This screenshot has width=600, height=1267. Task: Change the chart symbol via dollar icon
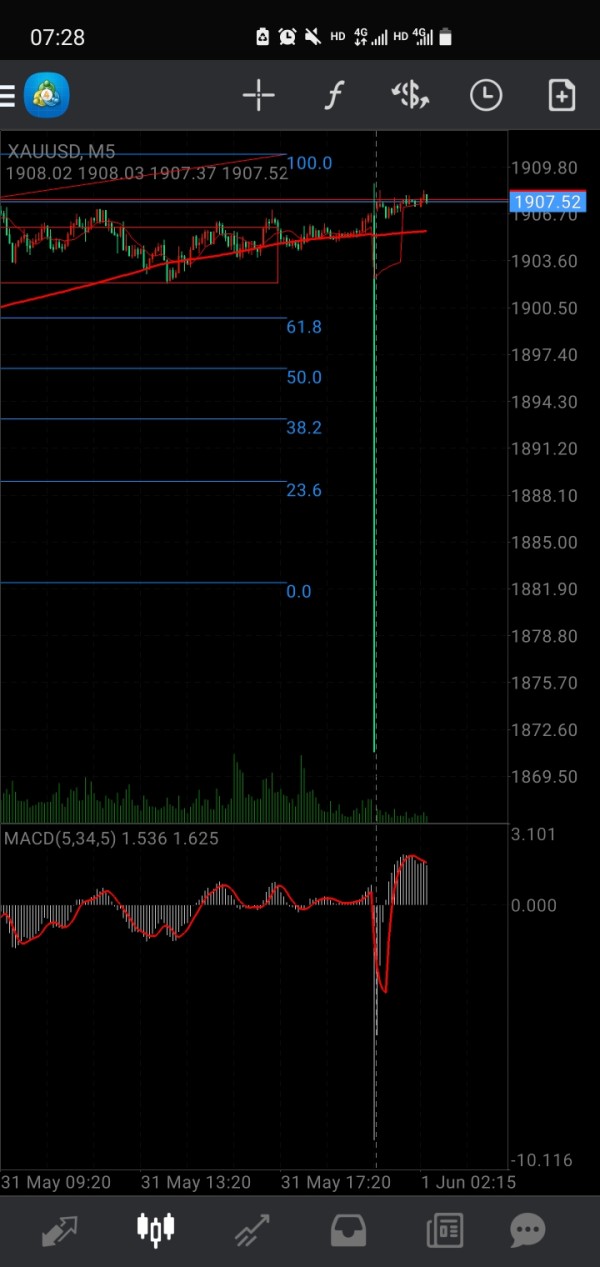[x=410, y=96]
